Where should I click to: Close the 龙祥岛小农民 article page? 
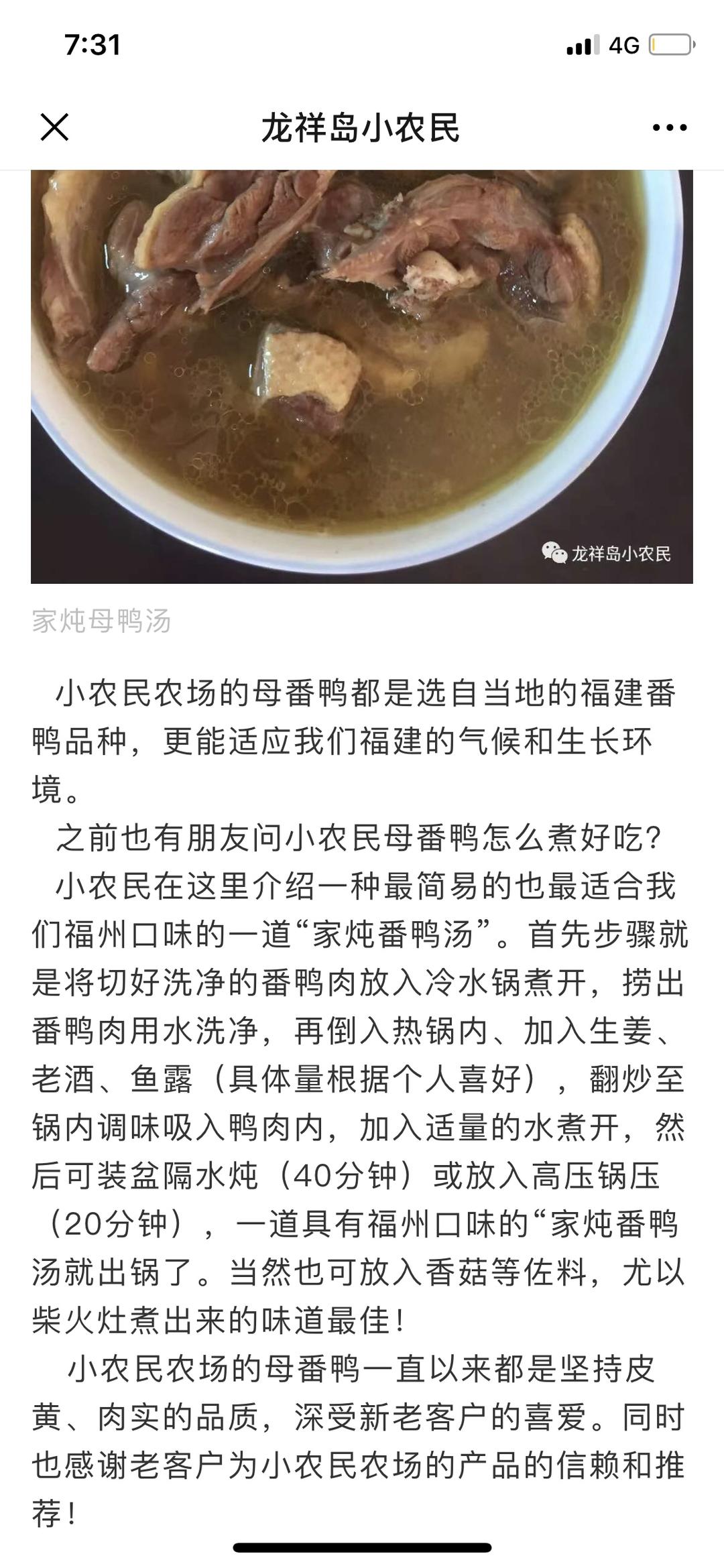tap(54, 127)
